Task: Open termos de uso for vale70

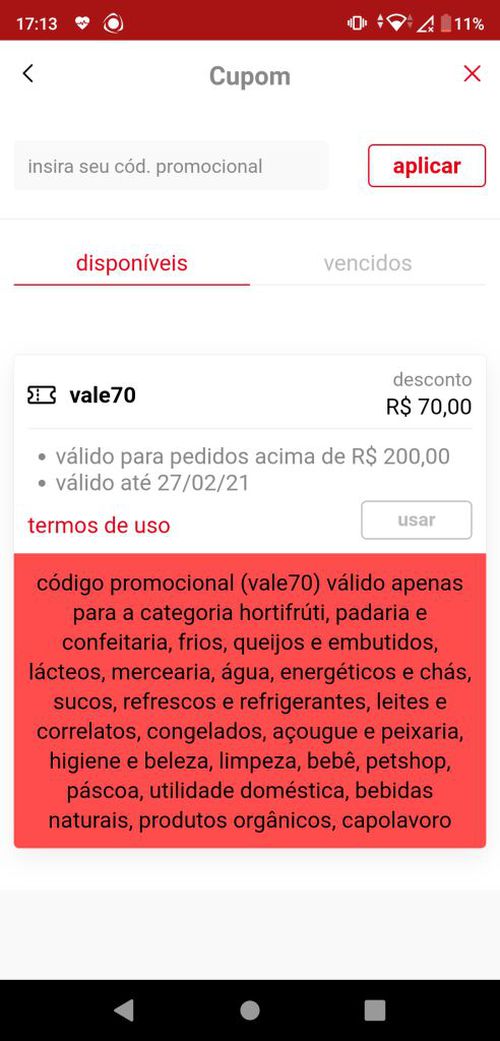Action: point(99,526)
